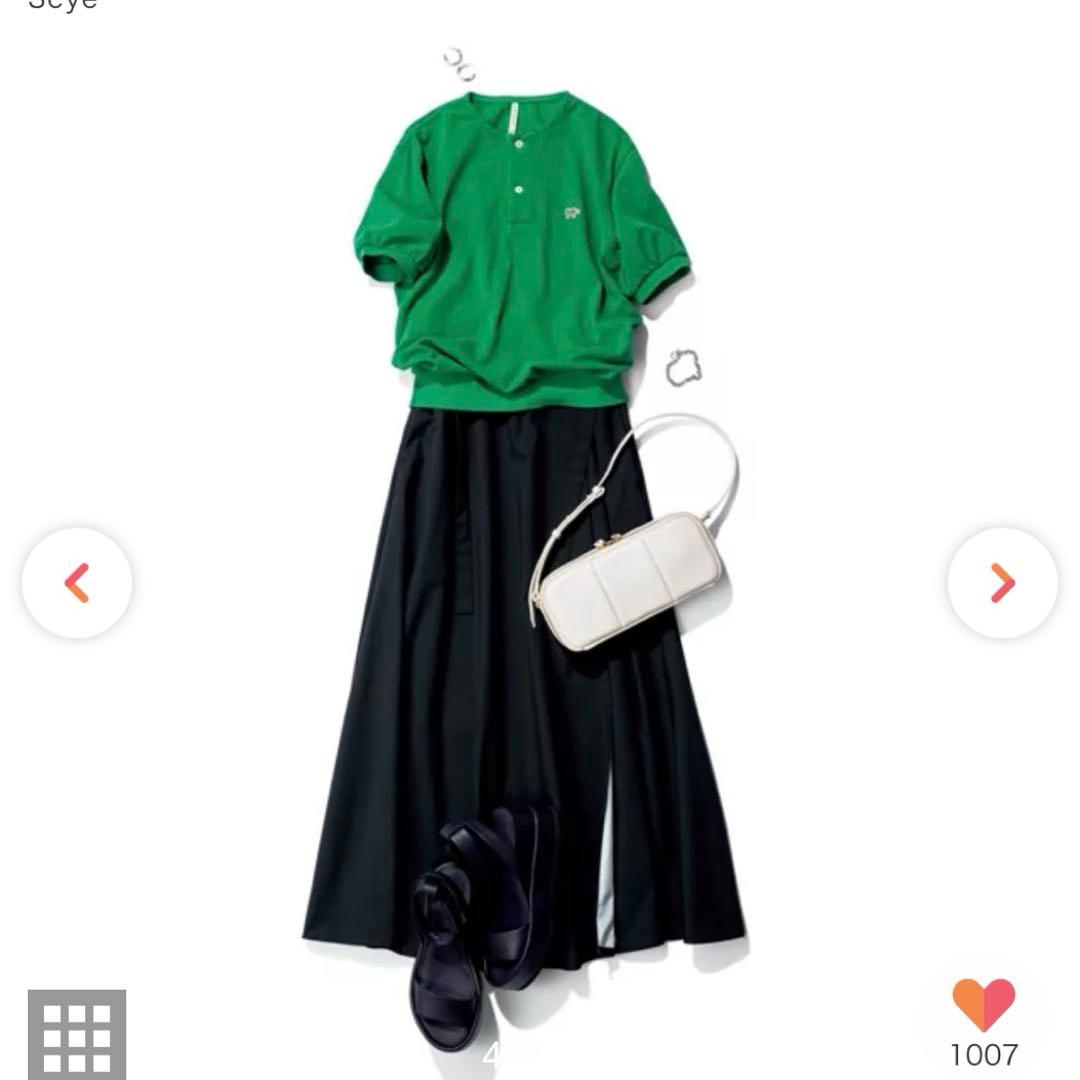Image resolution: width=1080 pixels, height=1080 pixels.
Task: Open the grid view of all photos
Action: pos(77,1035)
